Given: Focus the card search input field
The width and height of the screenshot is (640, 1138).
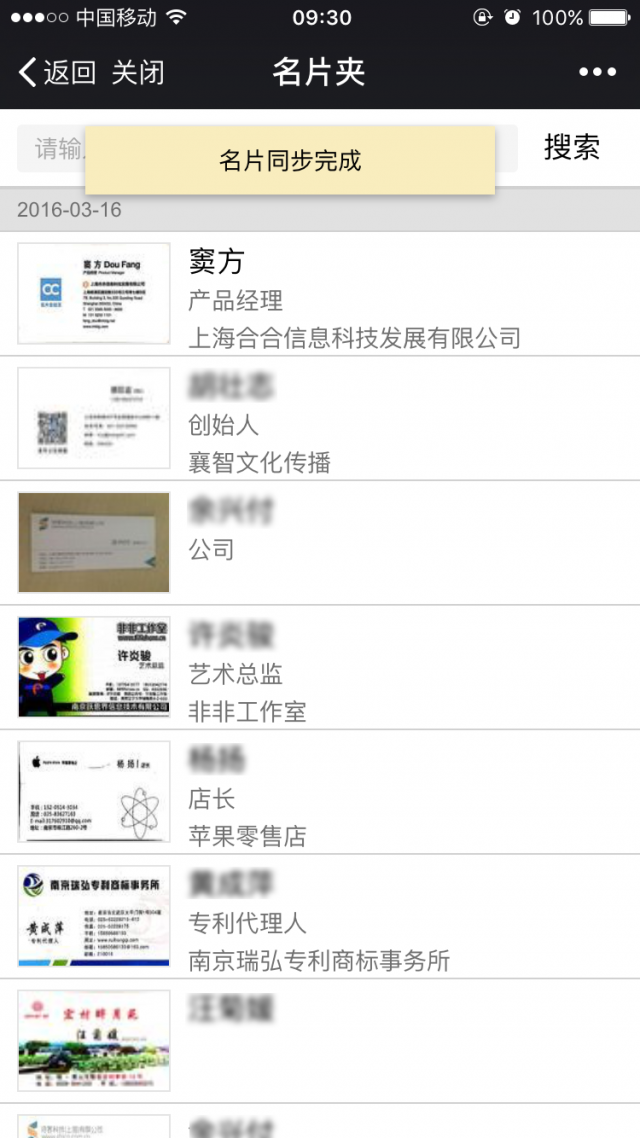Looking at the screenshot, I should [x=50, y=149].
